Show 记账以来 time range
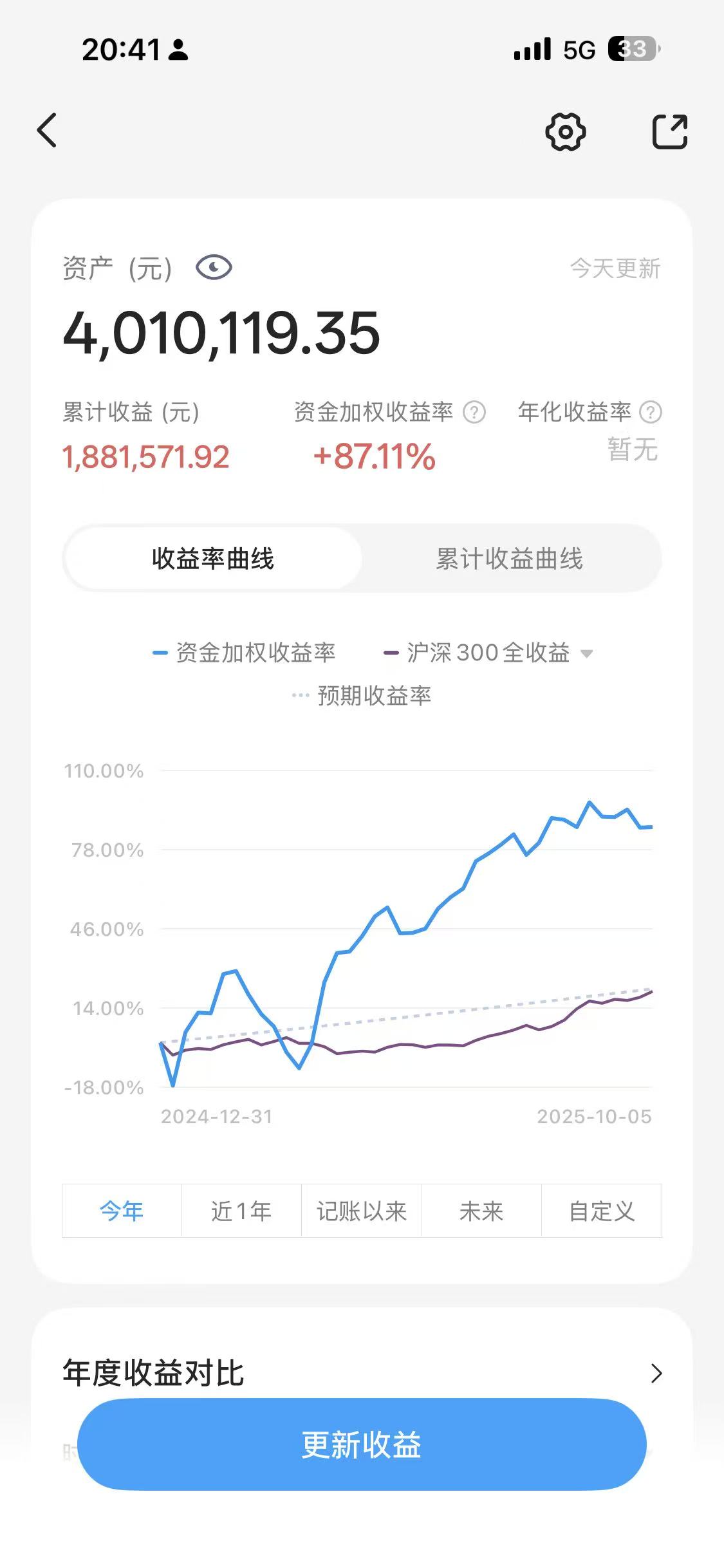This screenshot has height=1568, width=724. pos(361,1211)
